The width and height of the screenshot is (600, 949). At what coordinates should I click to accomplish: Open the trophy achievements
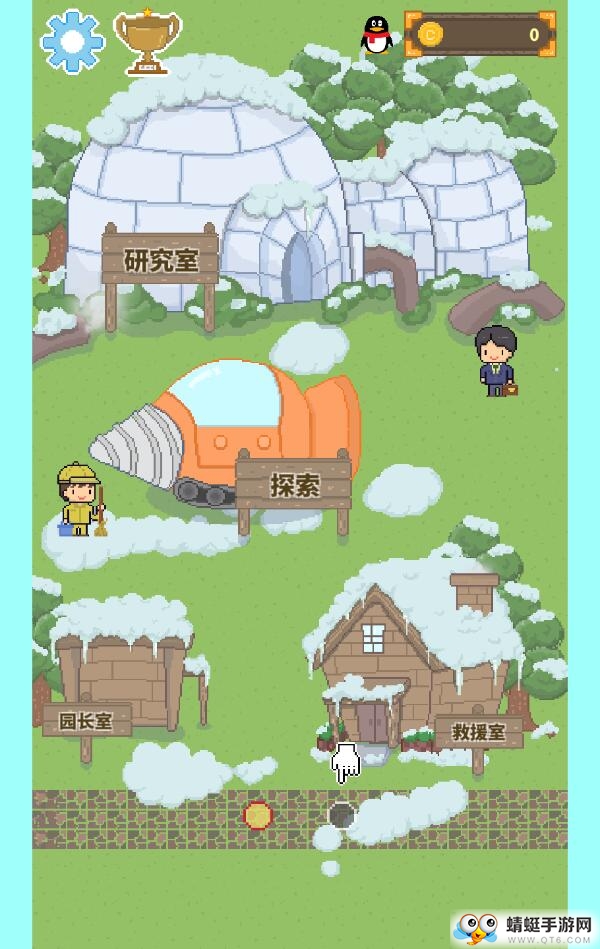tap(147, 42)
